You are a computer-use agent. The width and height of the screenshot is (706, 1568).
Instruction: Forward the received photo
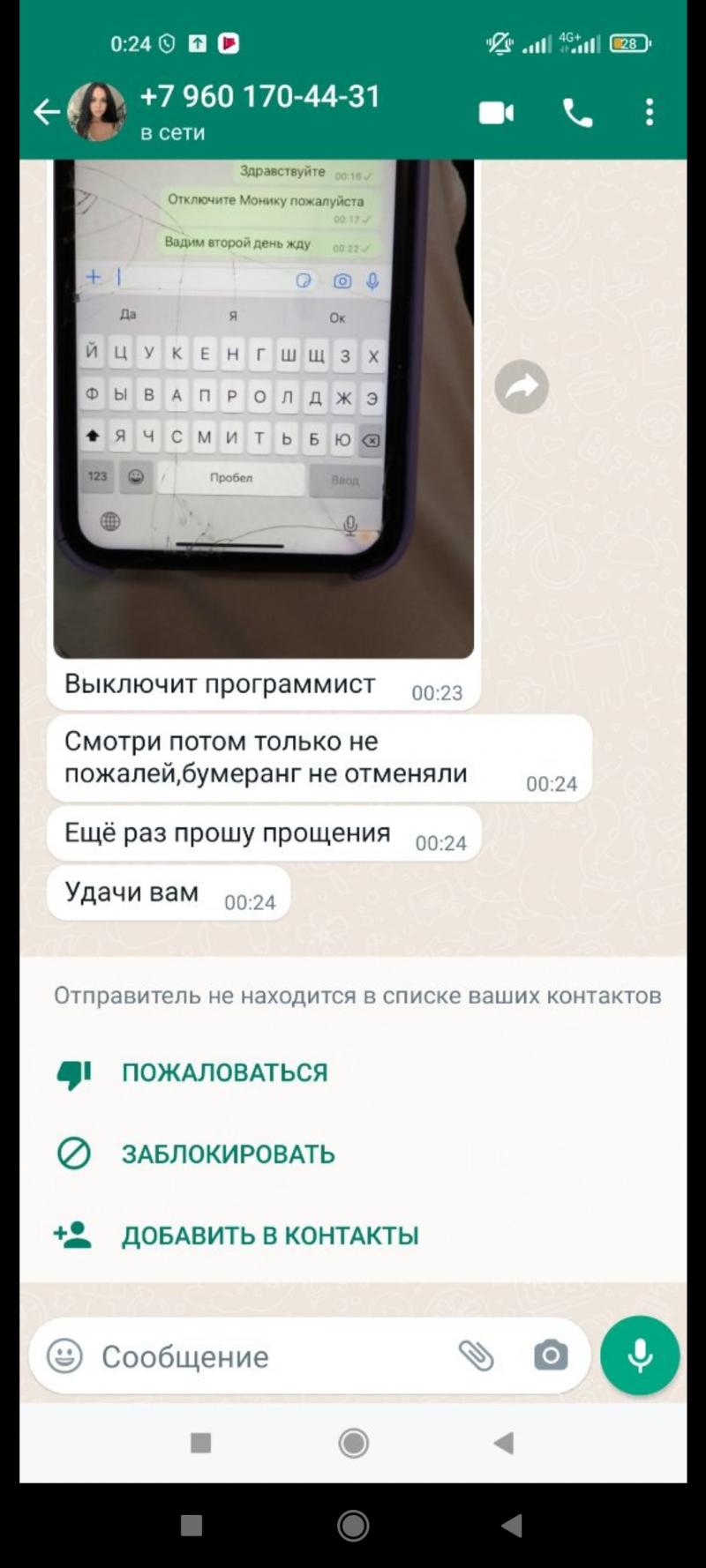point(522,386)
